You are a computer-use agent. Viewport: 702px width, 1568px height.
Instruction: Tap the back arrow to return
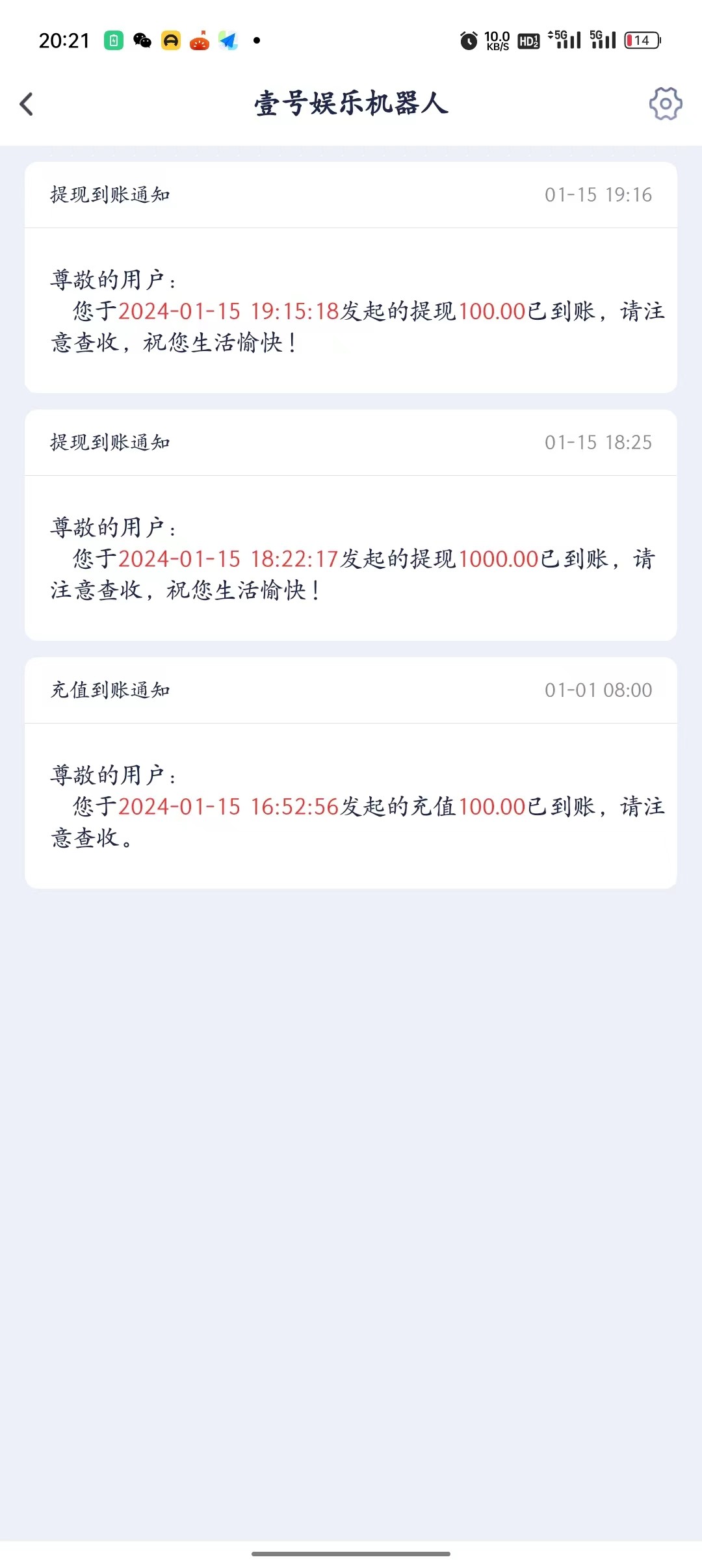(27, 104)
